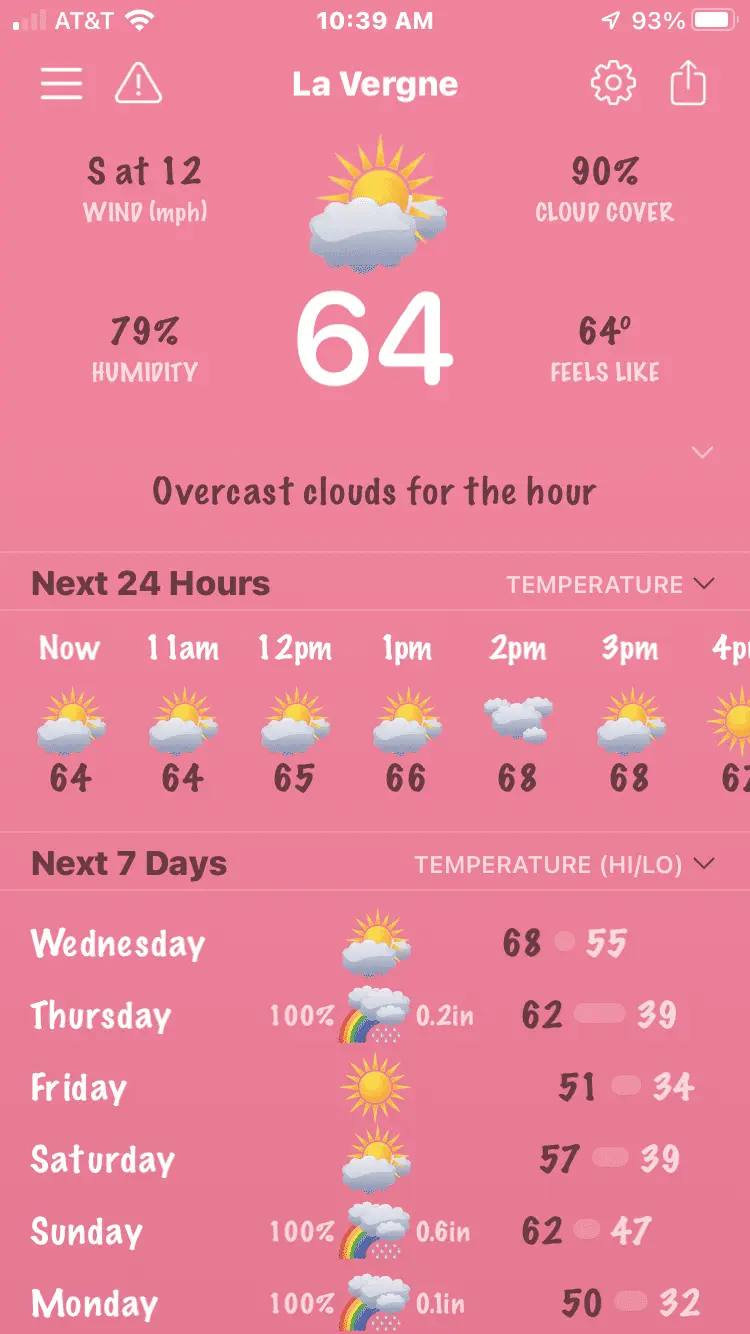Select the 2pm hourly forecast
Image resolution: width=750 pixels, height=1334 pixels.
click(x=517, y=715)
